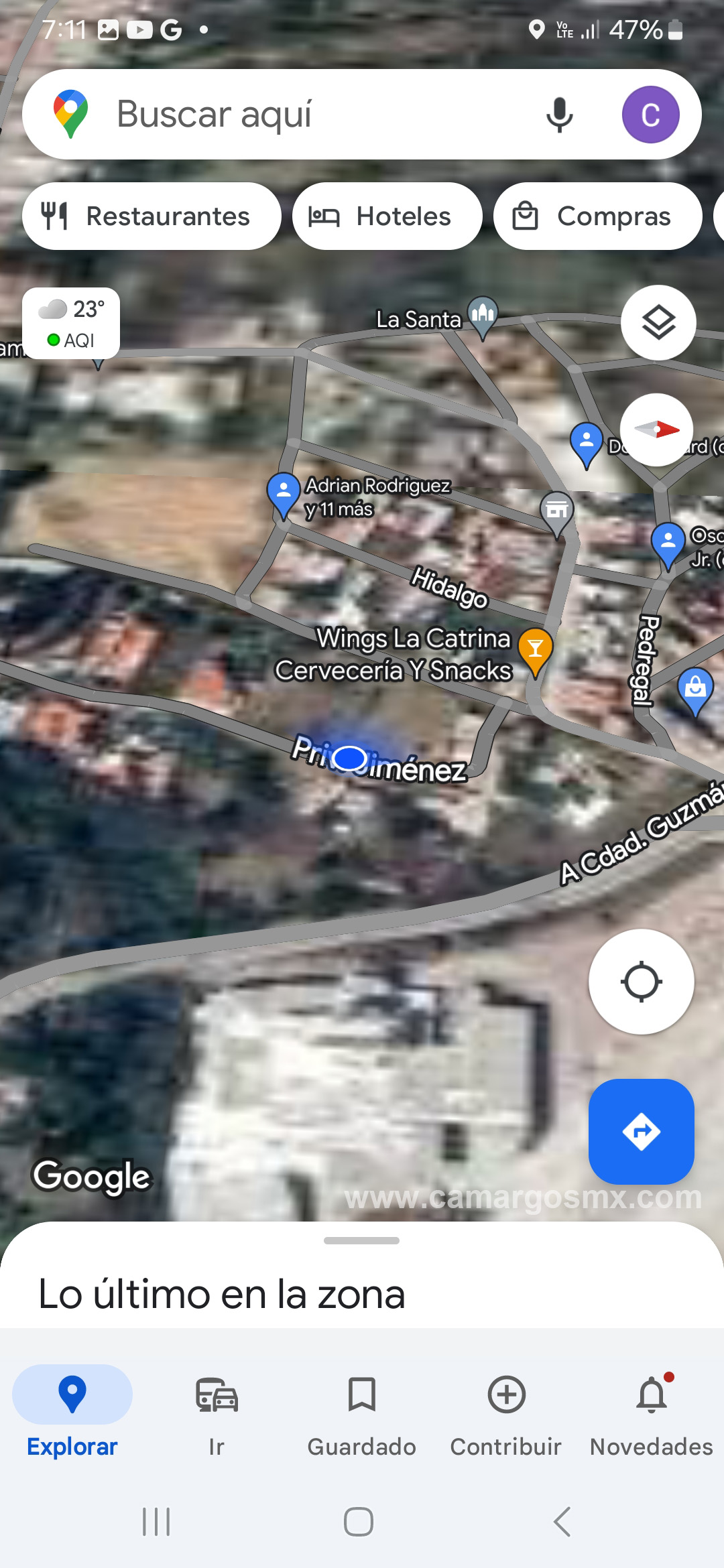Image resolution: width=724 pixels, height=1568 pixels.
Task: Switch to the Ir tab
Action: point(217,1412)
